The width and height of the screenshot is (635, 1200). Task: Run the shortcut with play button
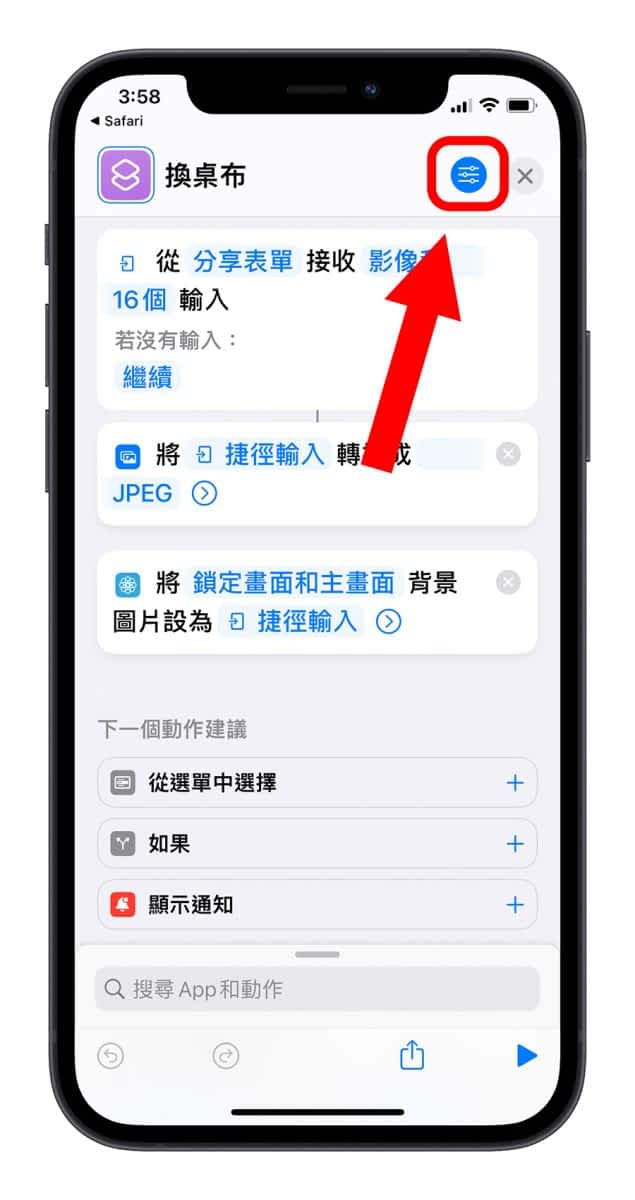tap(526, 1056)
